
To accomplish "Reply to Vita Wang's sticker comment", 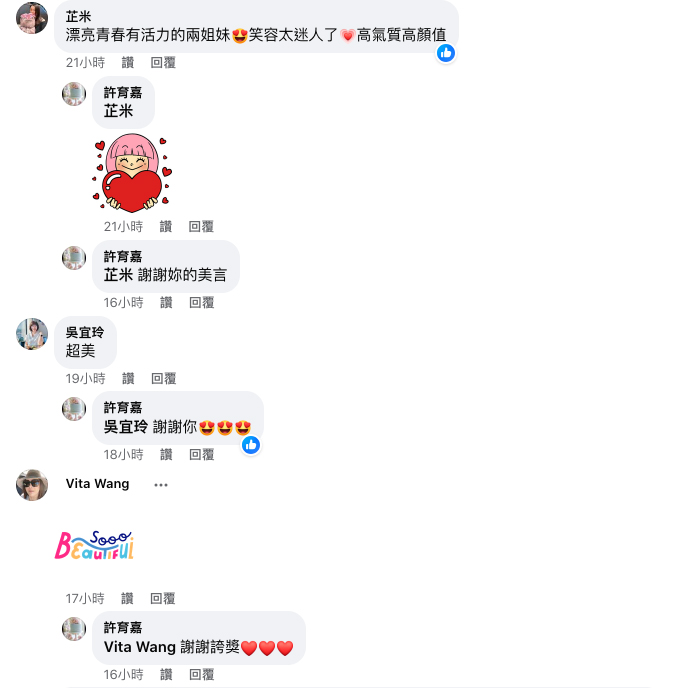I will click(163, 599).
